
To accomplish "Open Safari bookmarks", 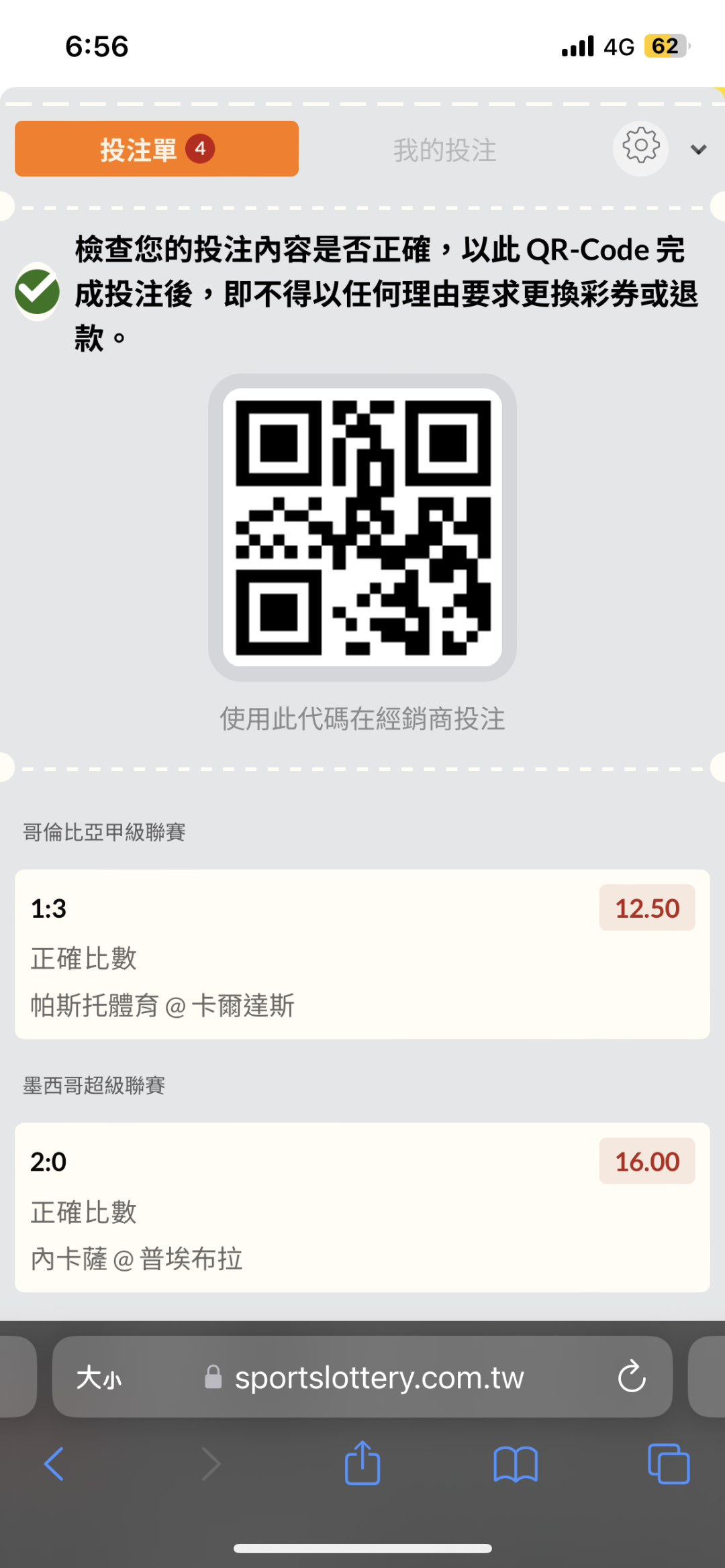I will [x=516, y=1464].
